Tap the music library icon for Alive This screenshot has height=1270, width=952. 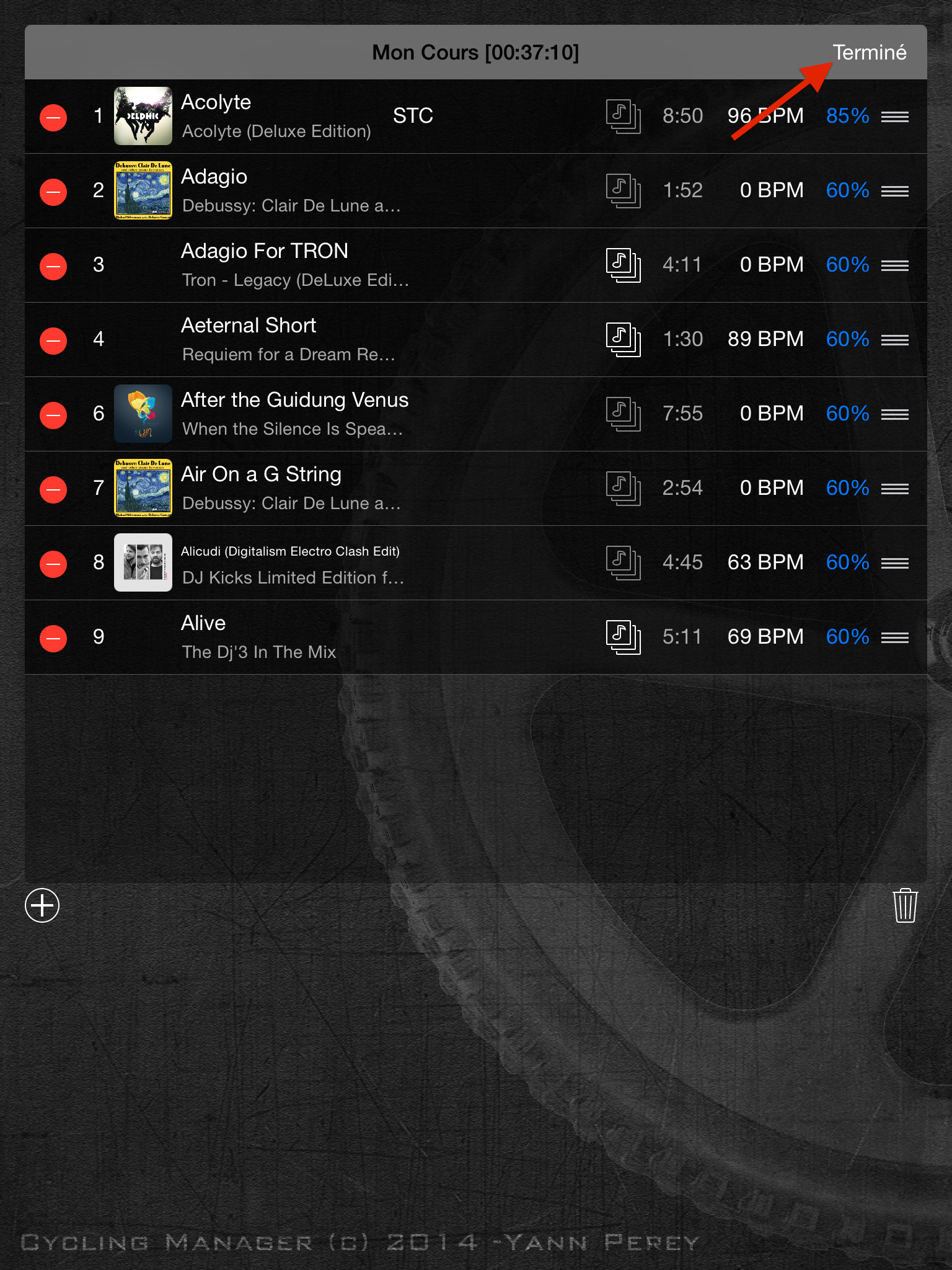point(623,637)
